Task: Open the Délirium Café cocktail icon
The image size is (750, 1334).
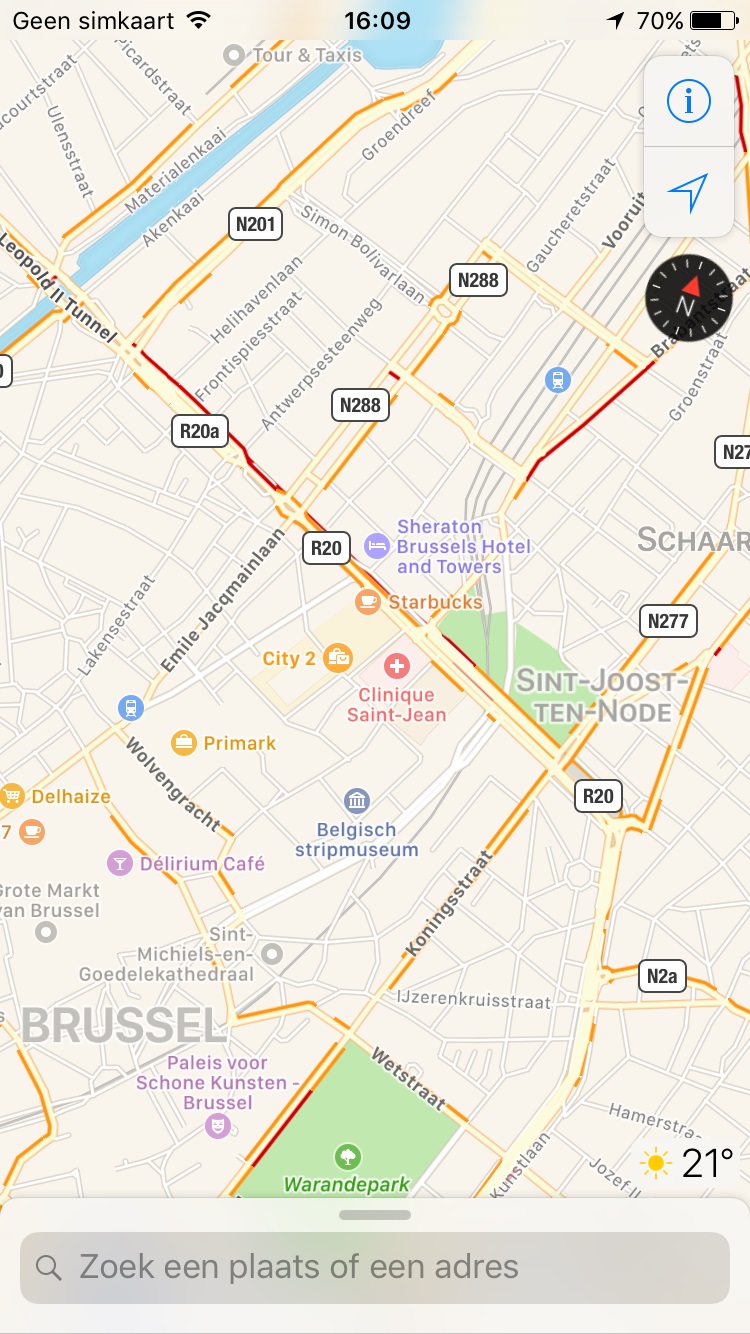Action: [x=120, y=862]
